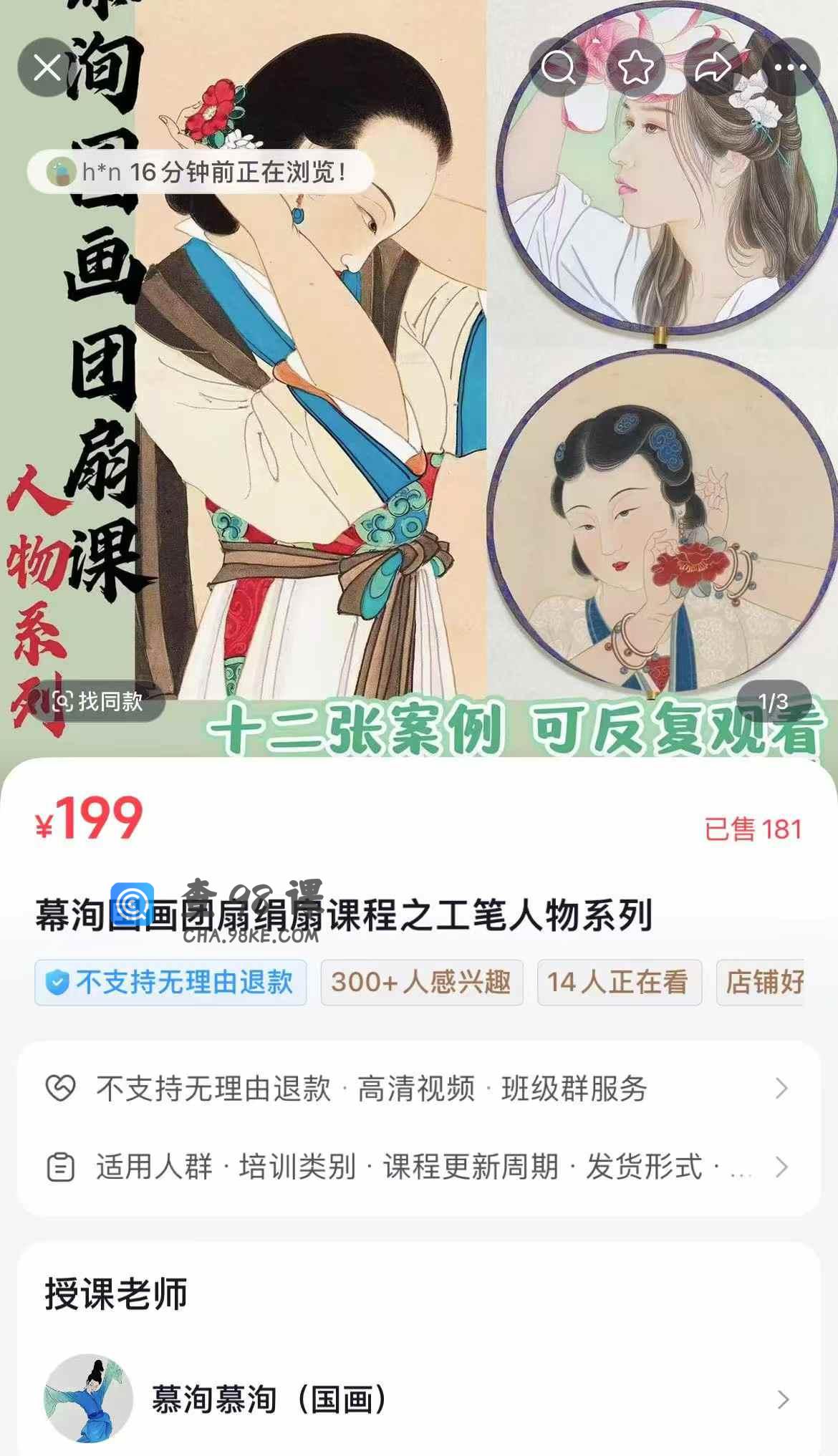Open the search icon
The width and height of the screenshot is (838, 1456).
[558, 68]
